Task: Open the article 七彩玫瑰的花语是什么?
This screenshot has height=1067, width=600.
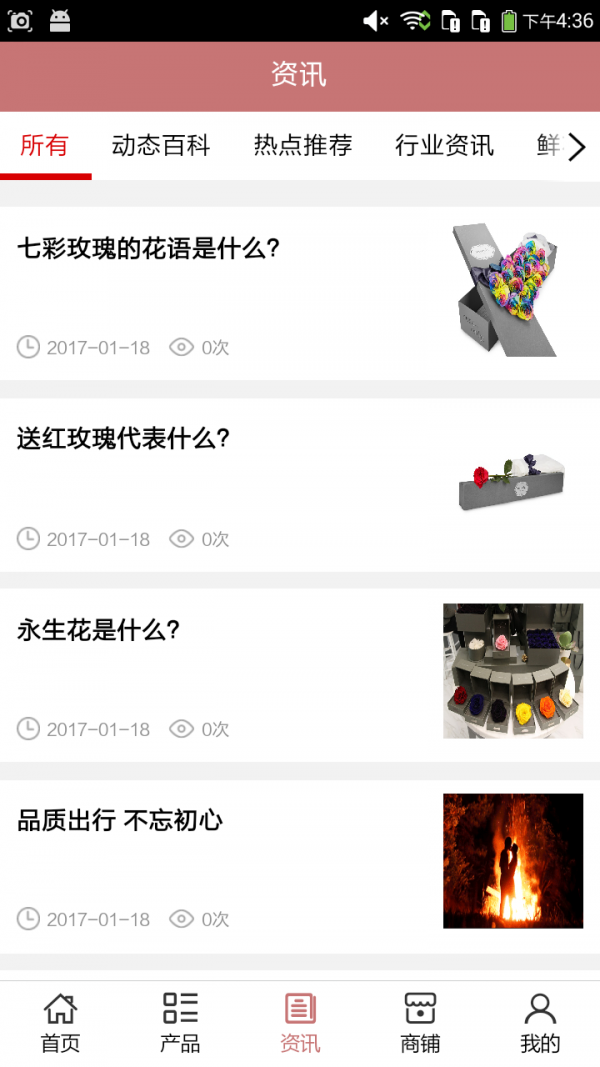Action: click(300, 293)
